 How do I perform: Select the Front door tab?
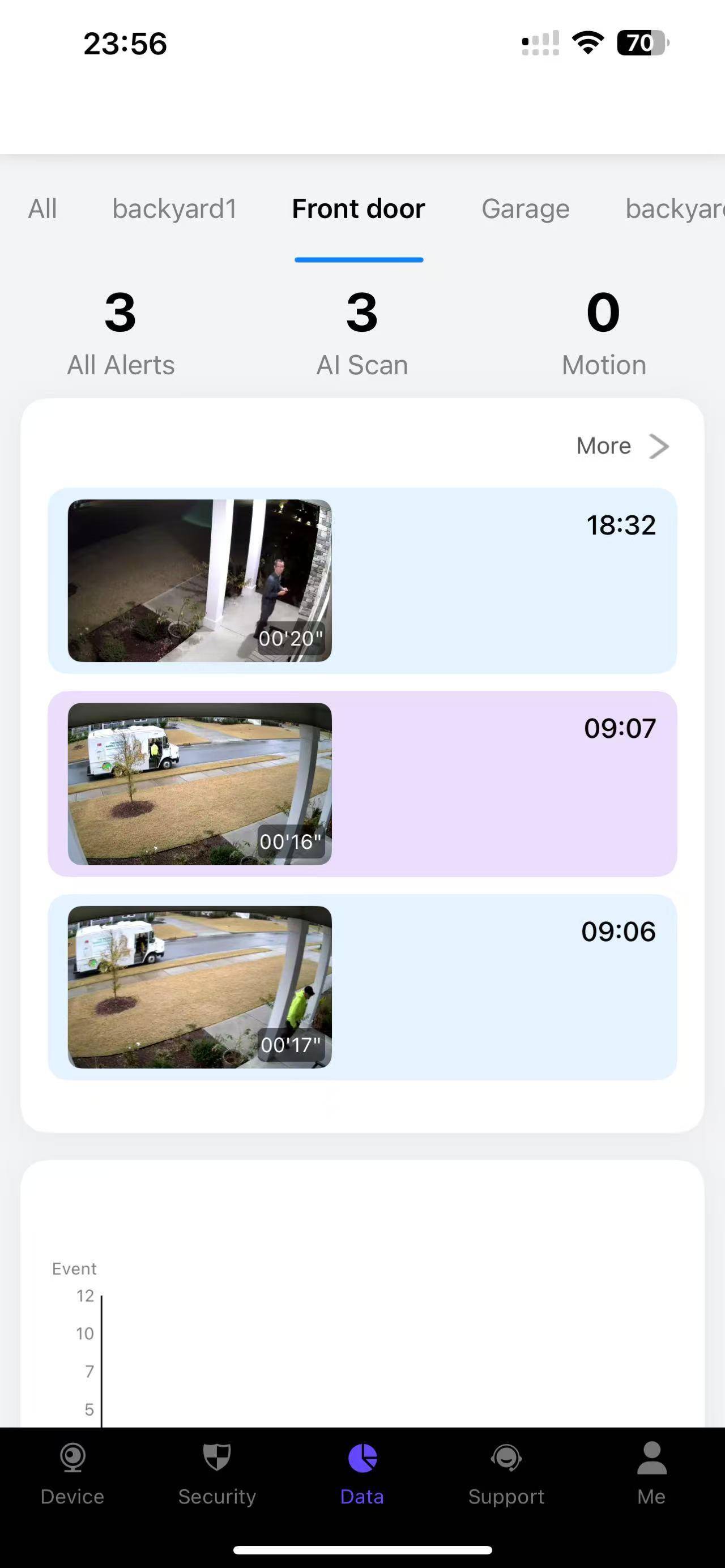[359, 209]
